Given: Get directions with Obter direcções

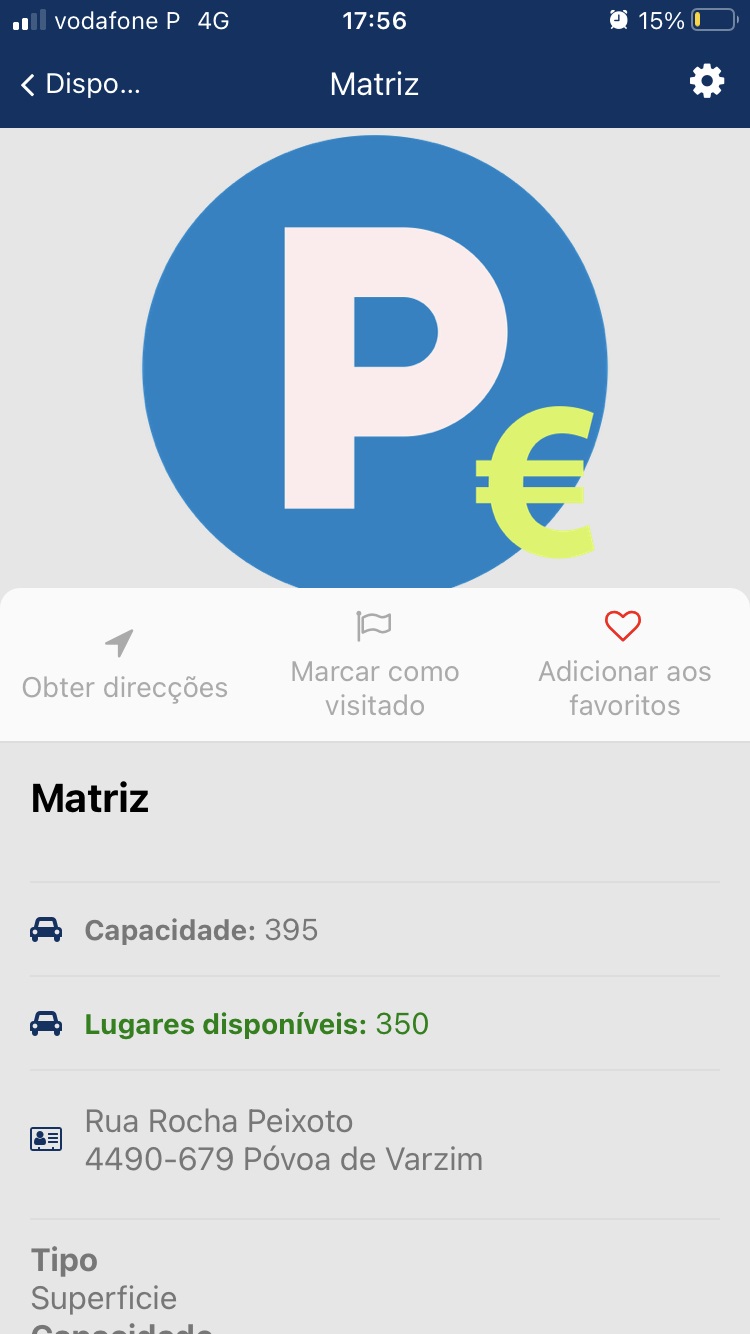Looking at the screenshot, I should click(124, 665).
